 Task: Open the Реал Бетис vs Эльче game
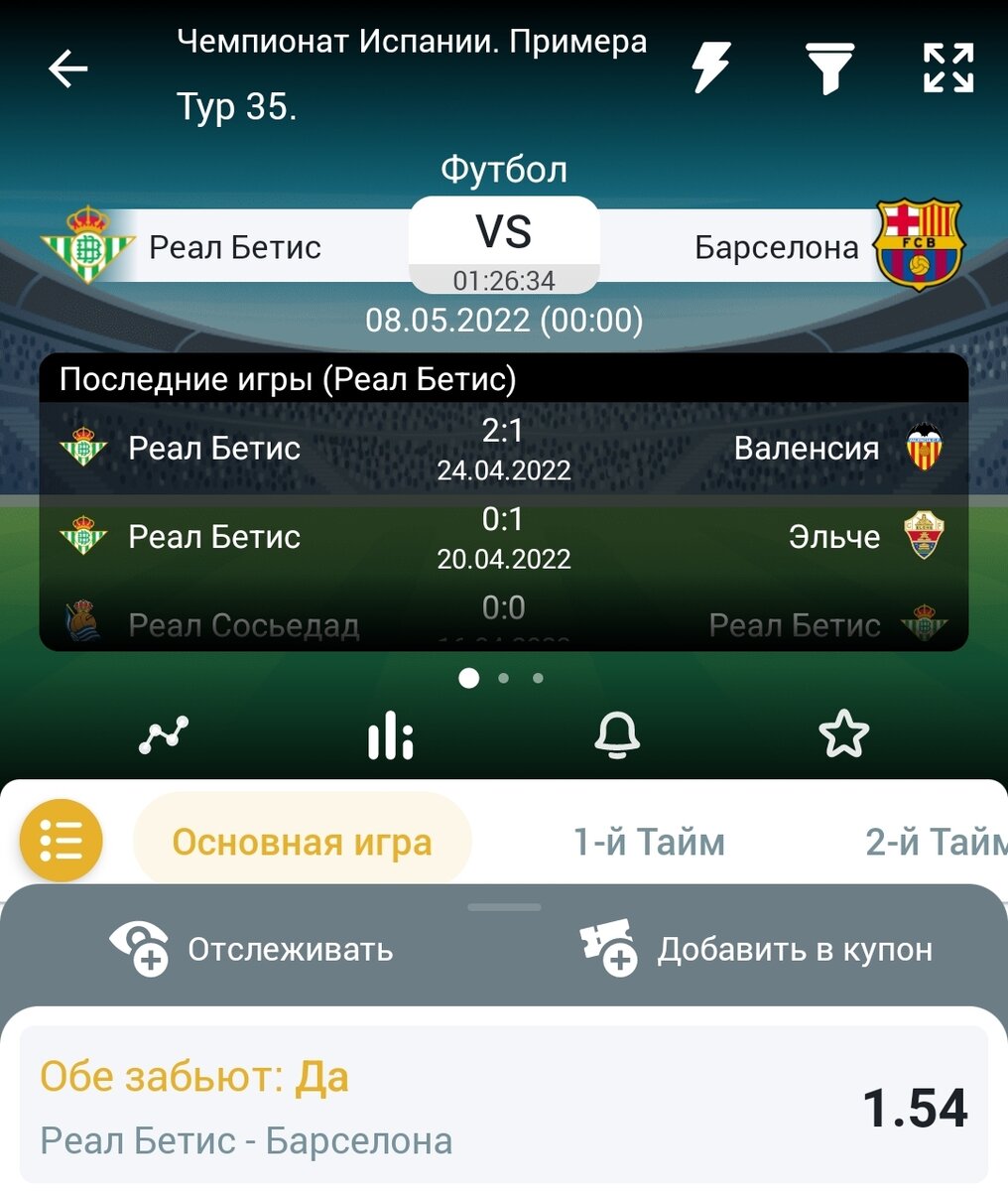[503, 537]
